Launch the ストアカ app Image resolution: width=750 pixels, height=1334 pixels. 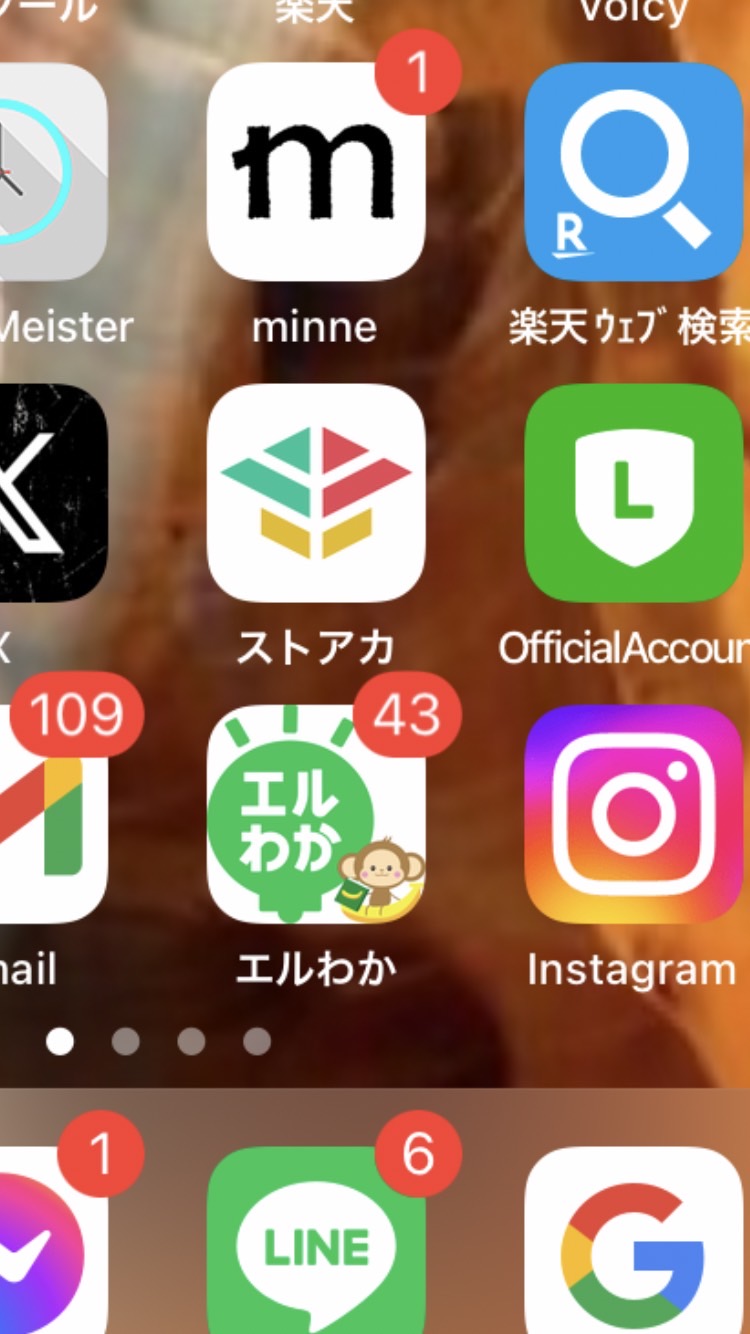point(316,493)
